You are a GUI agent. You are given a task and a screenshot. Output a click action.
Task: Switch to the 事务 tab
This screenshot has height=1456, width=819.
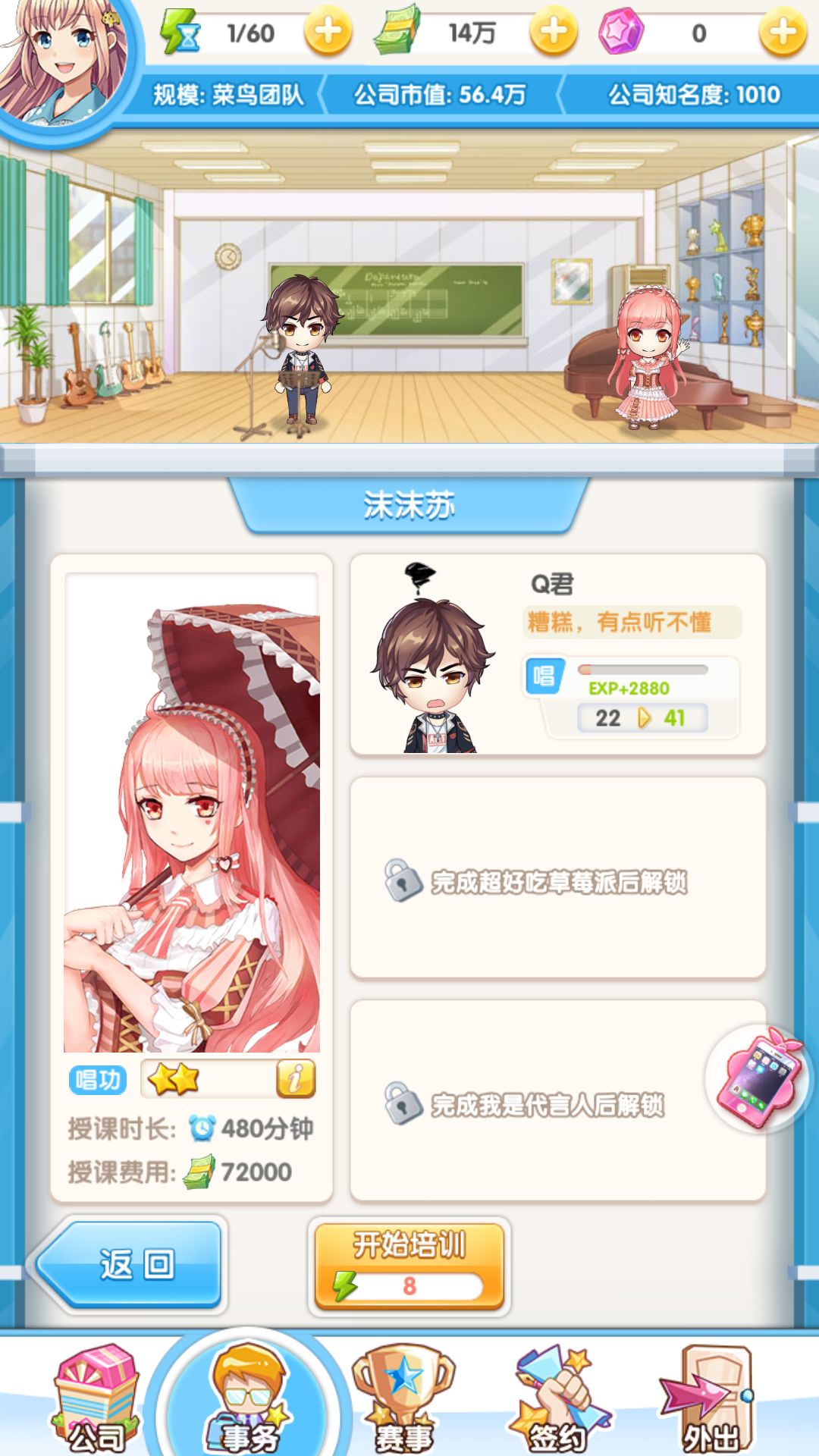249,1399
